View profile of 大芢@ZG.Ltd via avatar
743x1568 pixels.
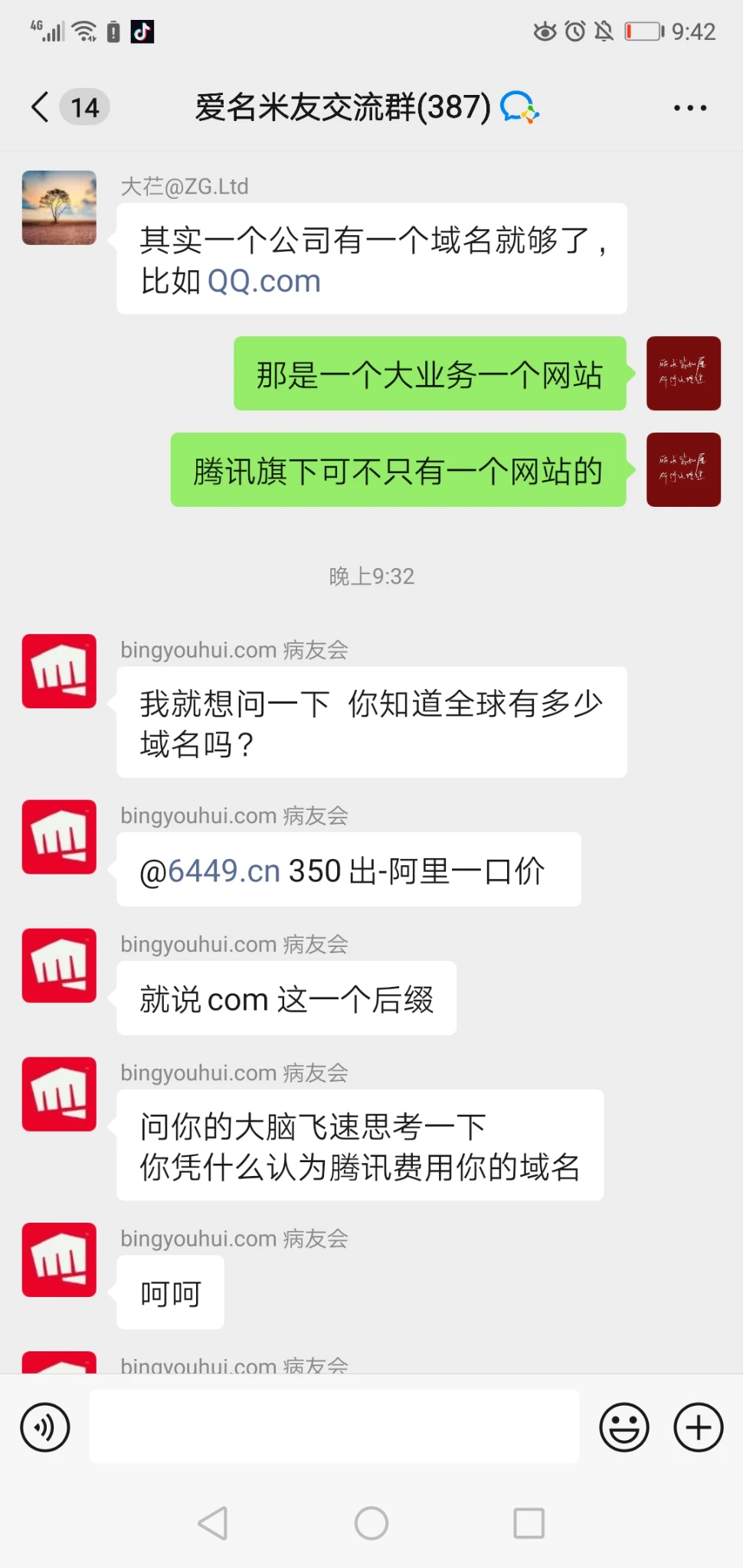pos(59,207)
